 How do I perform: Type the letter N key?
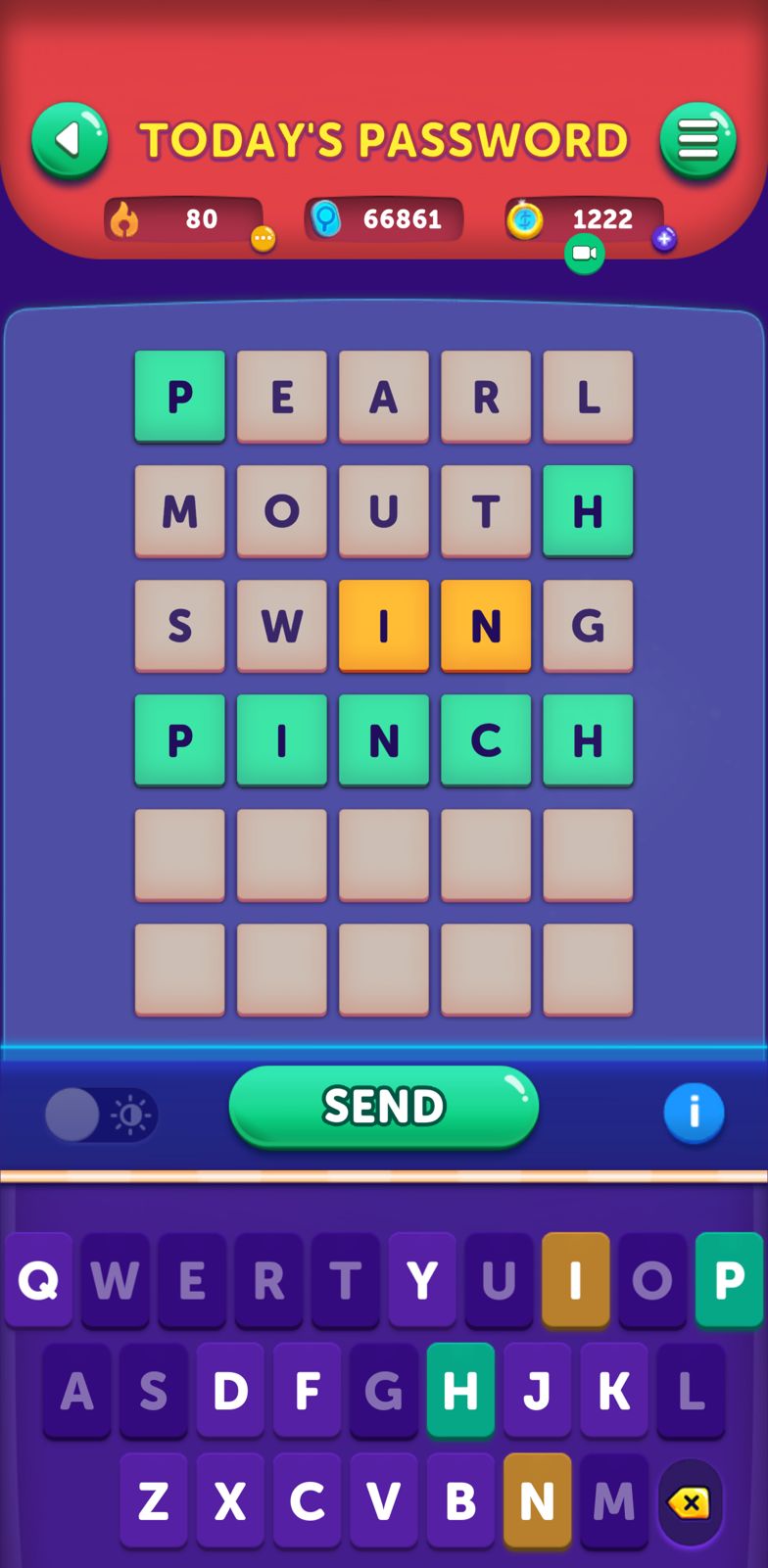(x=537, y=1501)
